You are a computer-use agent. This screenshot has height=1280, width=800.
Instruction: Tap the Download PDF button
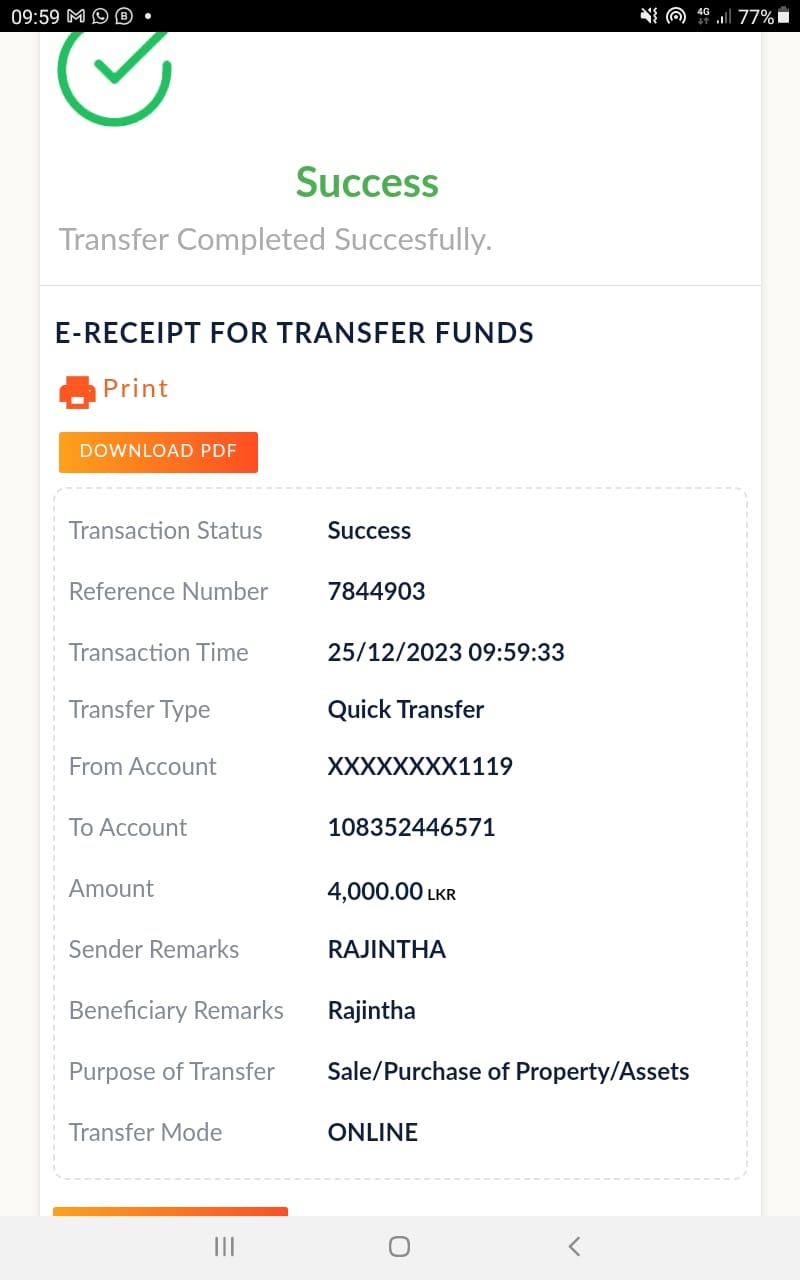point(158,451)
